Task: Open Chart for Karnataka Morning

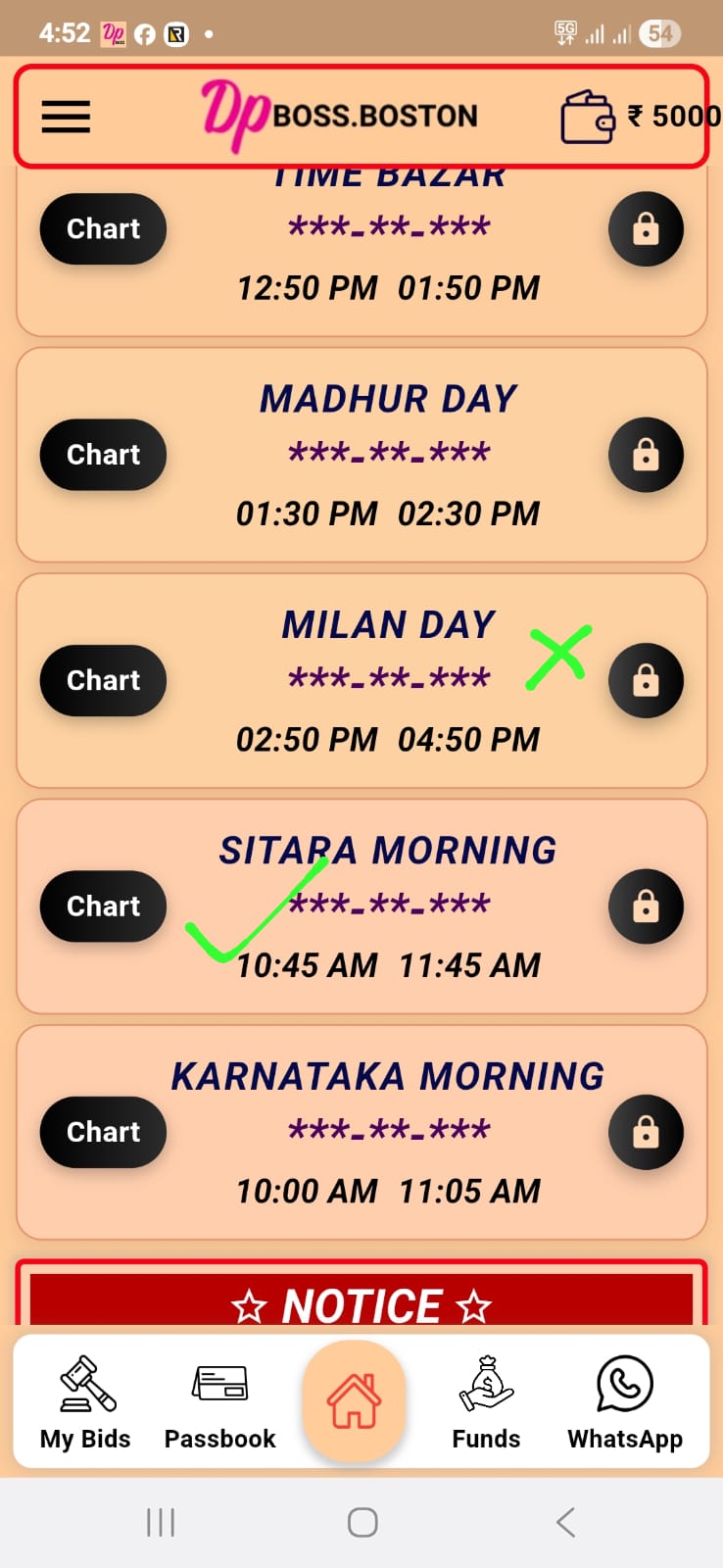Action: (103, 1132)
